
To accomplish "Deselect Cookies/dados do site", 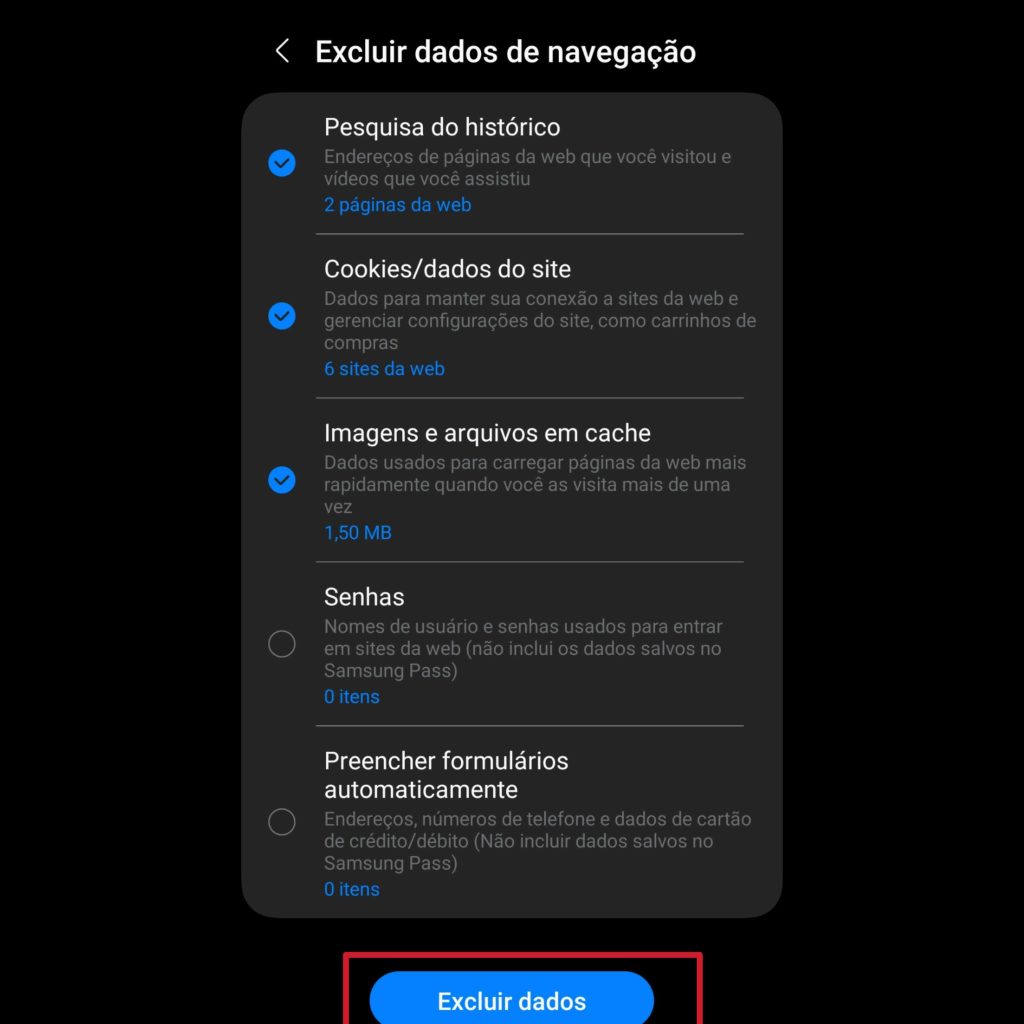I will (282, 316).
